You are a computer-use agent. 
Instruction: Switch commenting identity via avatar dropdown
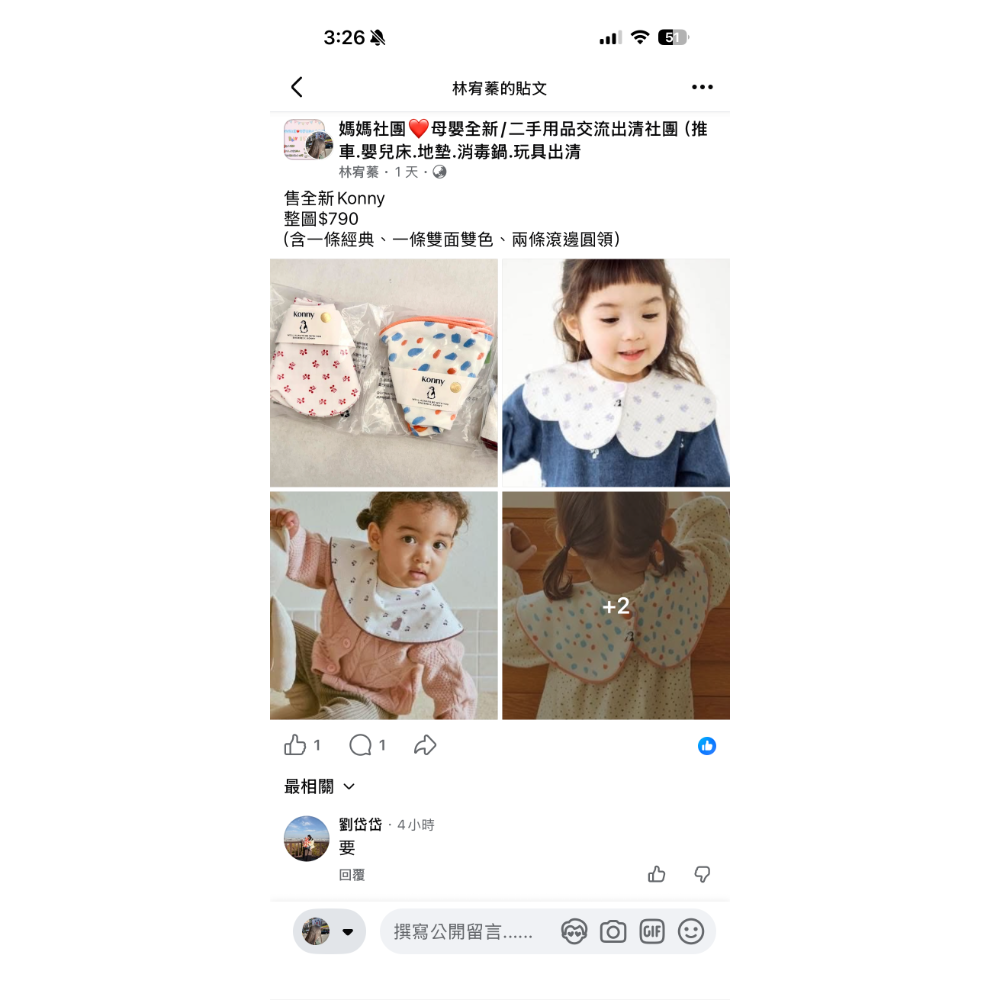(x=329, y=931)
